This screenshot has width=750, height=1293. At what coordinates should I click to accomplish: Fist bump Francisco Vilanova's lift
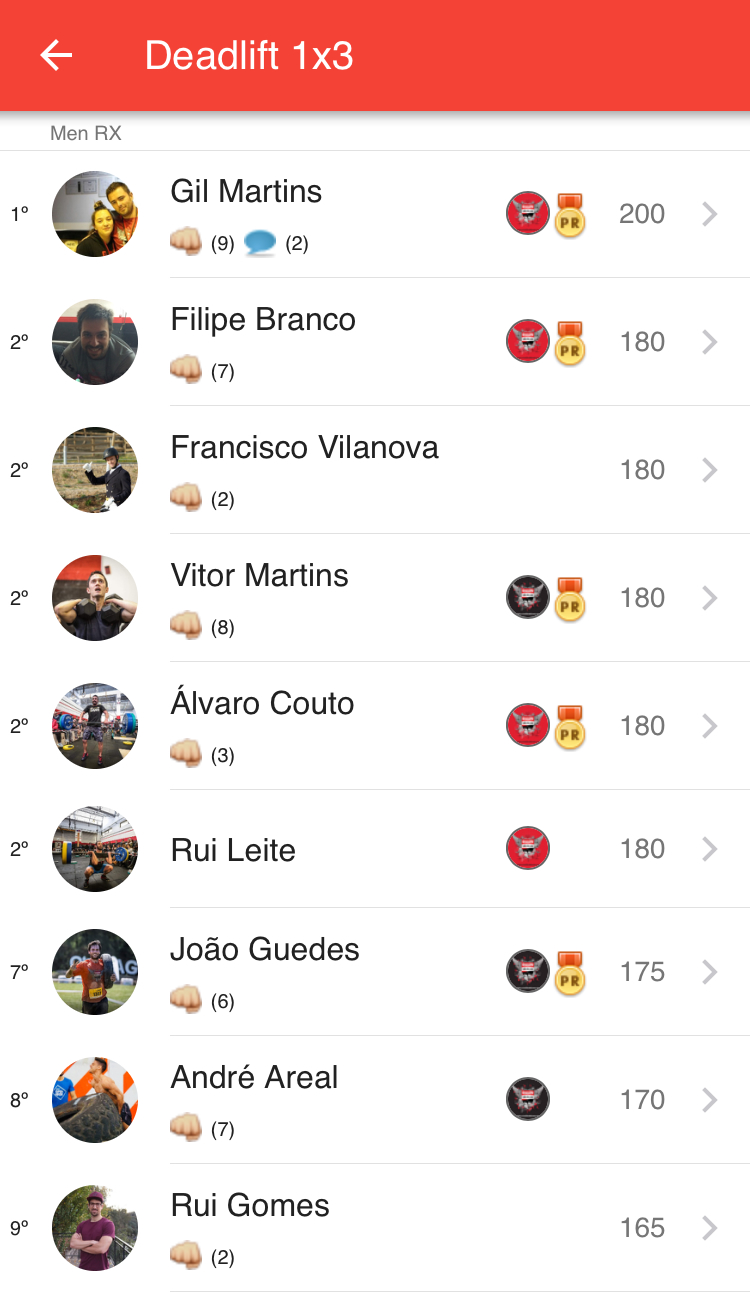tap(186, 498)
